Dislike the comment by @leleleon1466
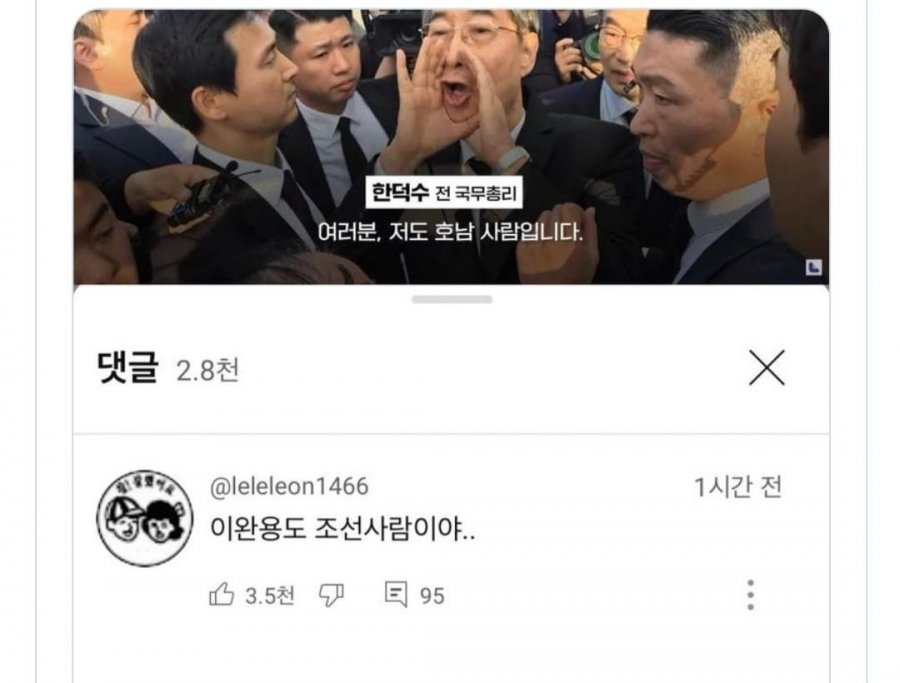The height and width of the screenshot is (683, 900). point(331,595)
